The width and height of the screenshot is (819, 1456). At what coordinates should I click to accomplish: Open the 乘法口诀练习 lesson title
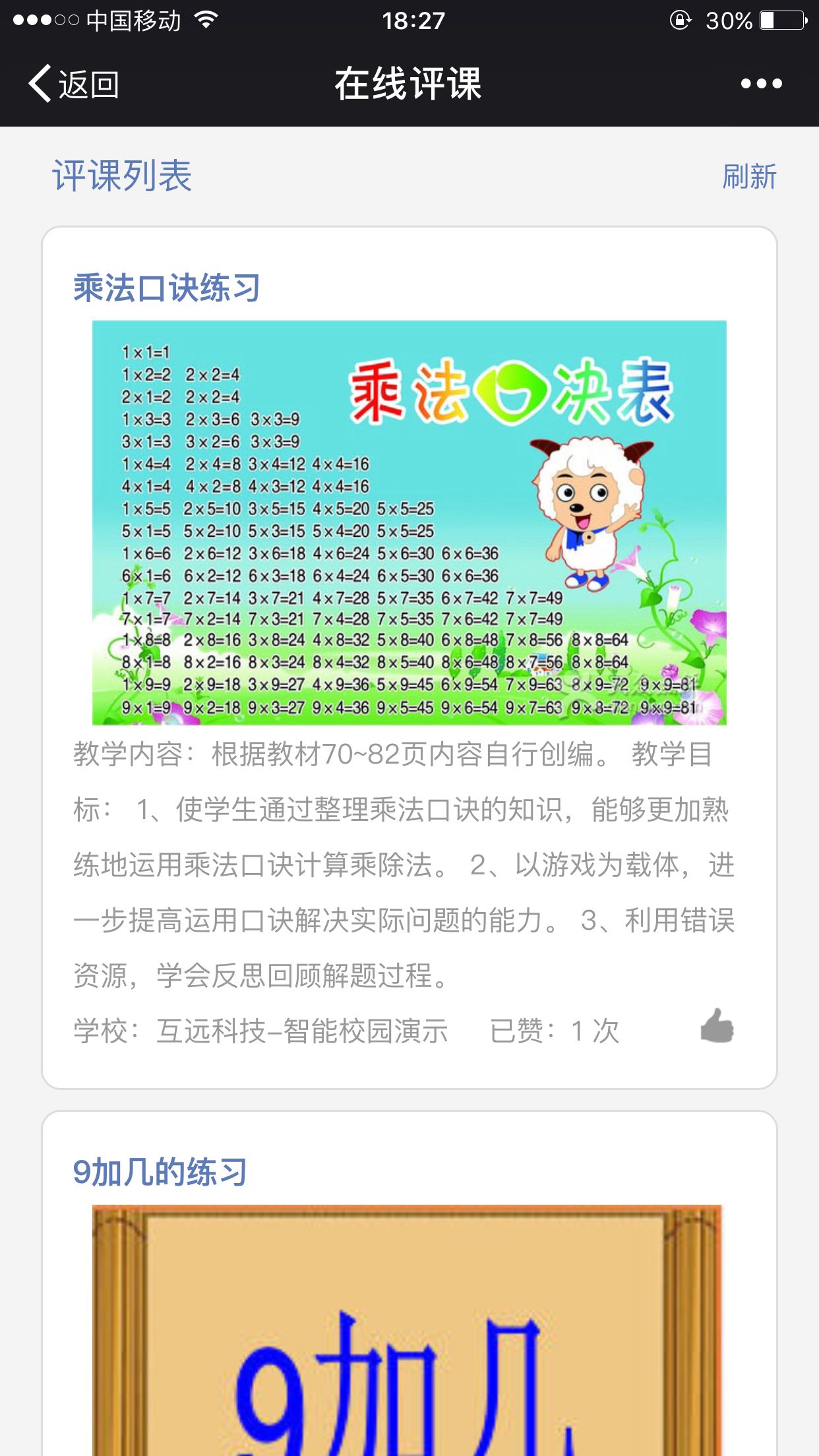(167, 288)
